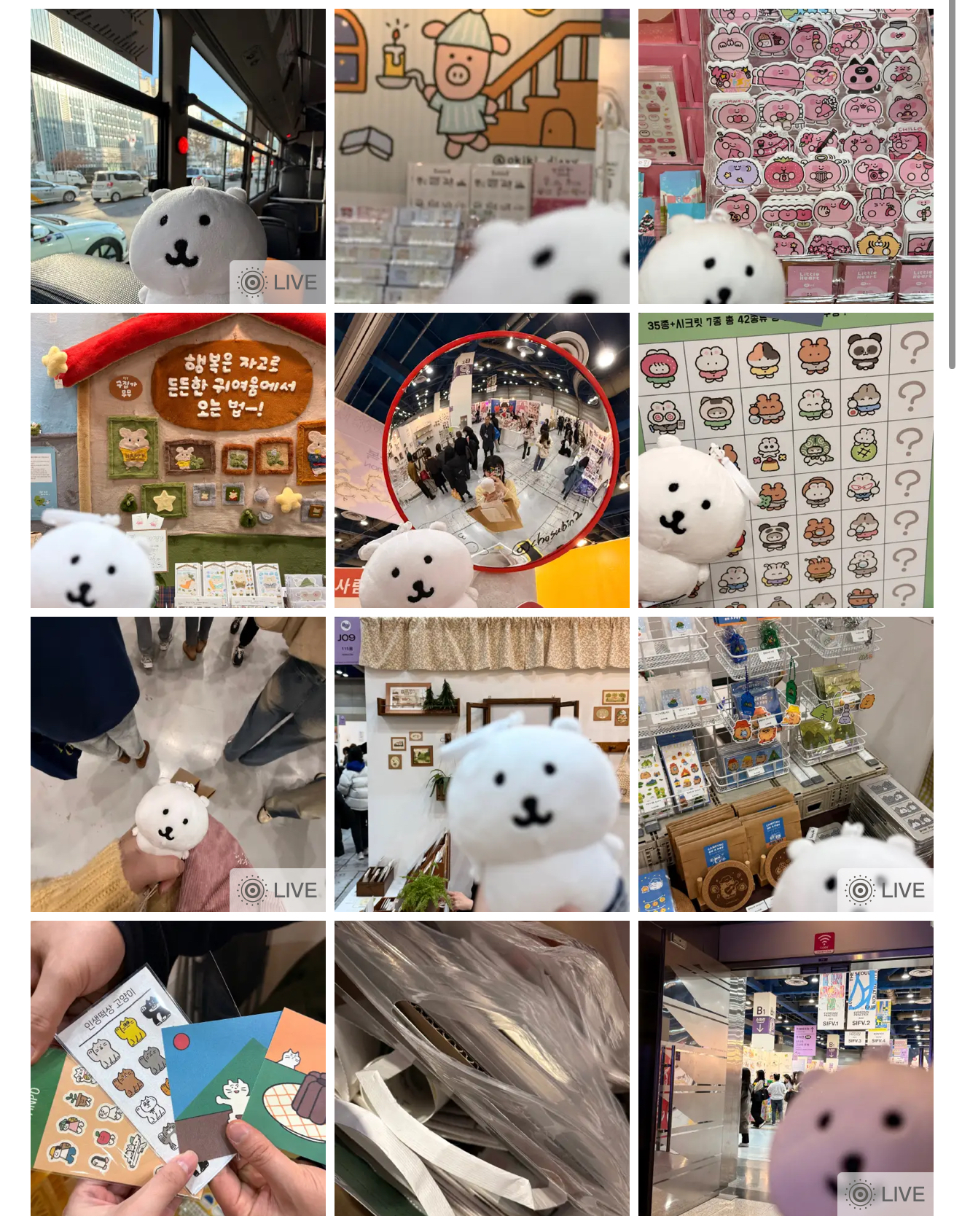The height and width of the screenshot is (1232, 962).
Task: Open the photo of pink character stickers display
Action: (786, 156)
